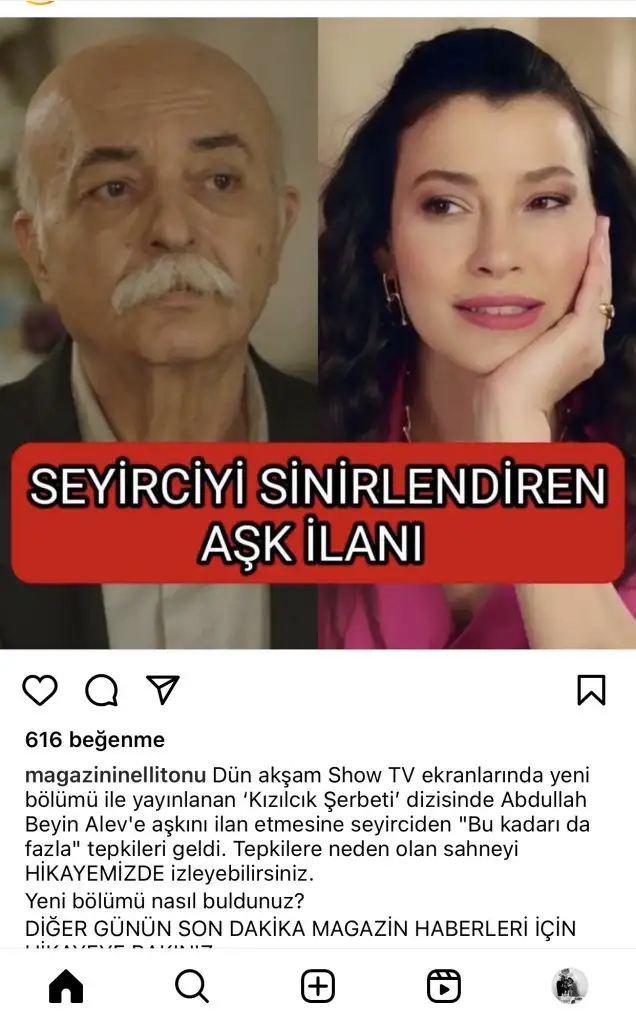Switch to the Search tab

click(191, 986)
